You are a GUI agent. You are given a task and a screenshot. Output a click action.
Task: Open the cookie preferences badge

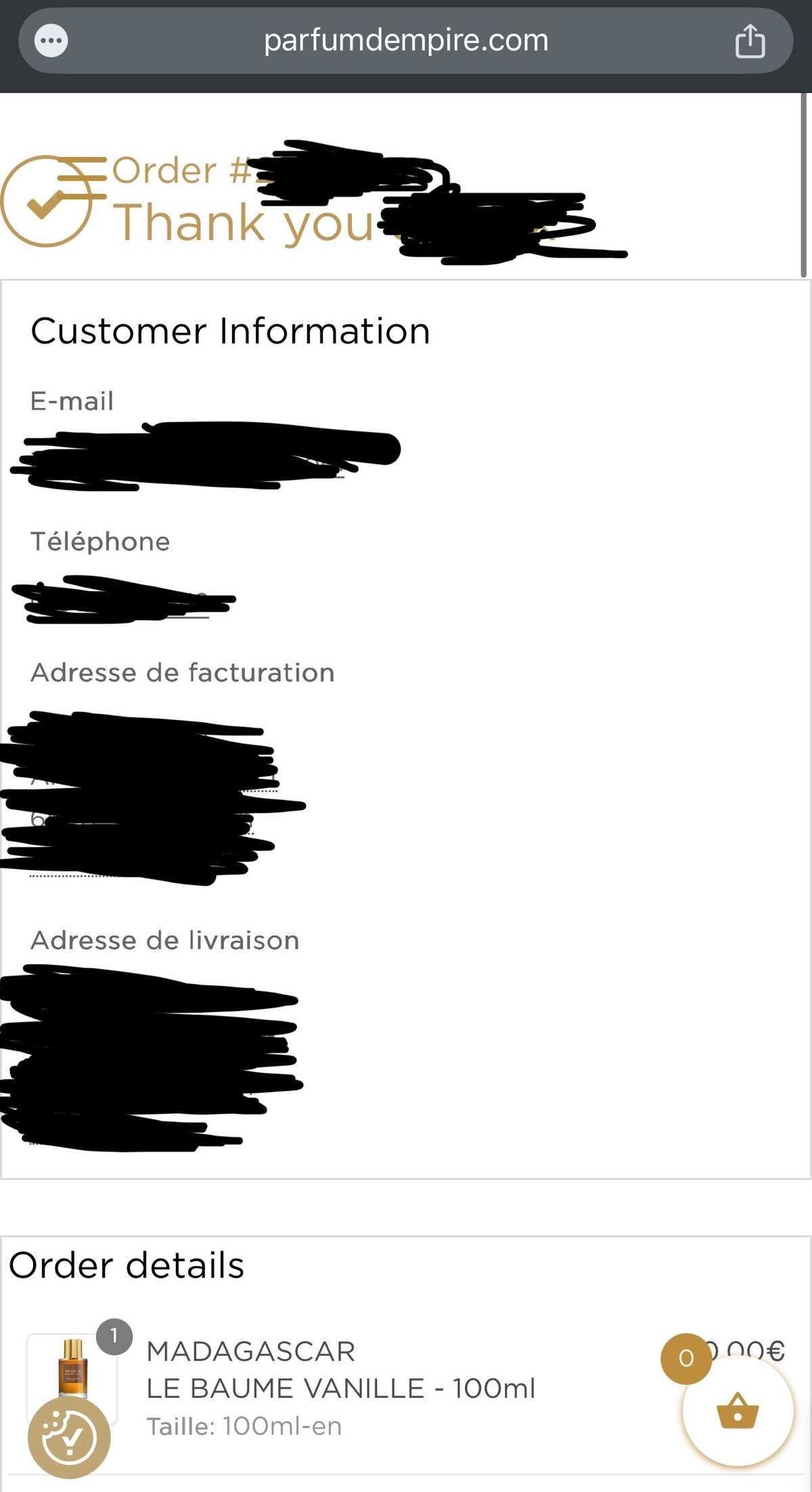(x=68, y=1437)
